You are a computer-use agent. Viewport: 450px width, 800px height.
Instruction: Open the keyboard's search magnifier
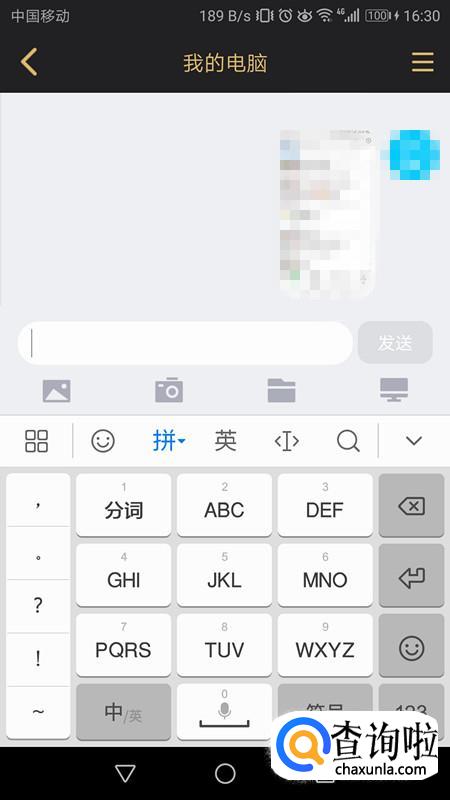[348, 441]
